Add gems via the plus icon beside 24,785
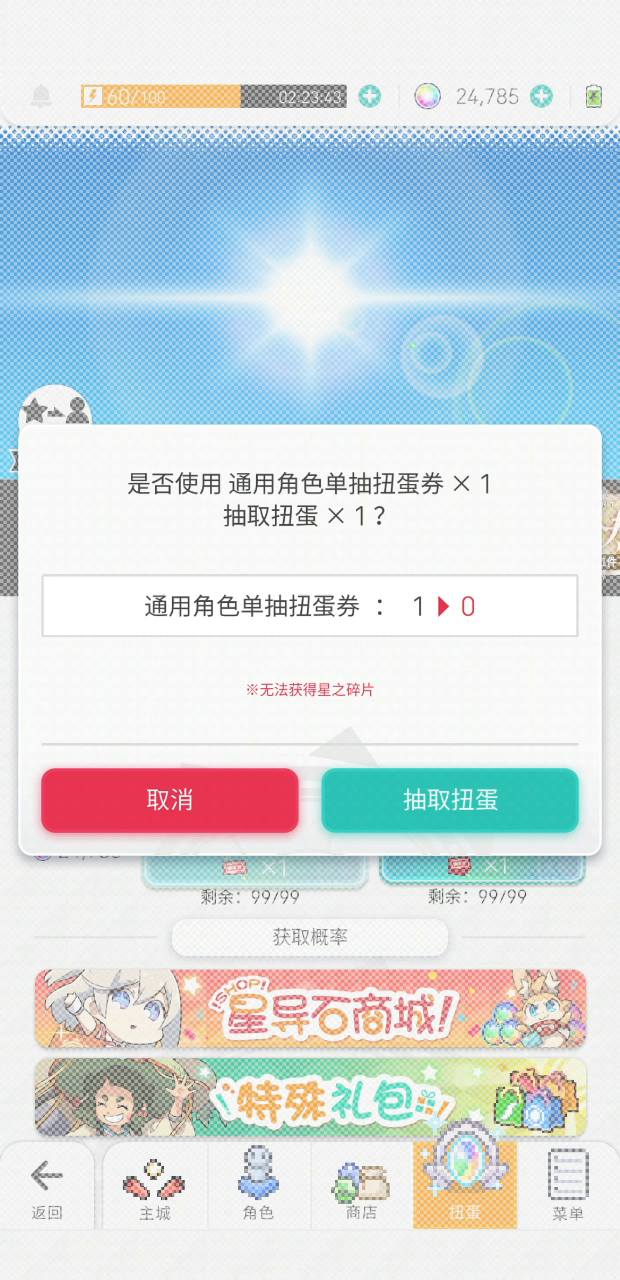The height and width of the screenshot is (1280, 620). click(x=541, y=97)
